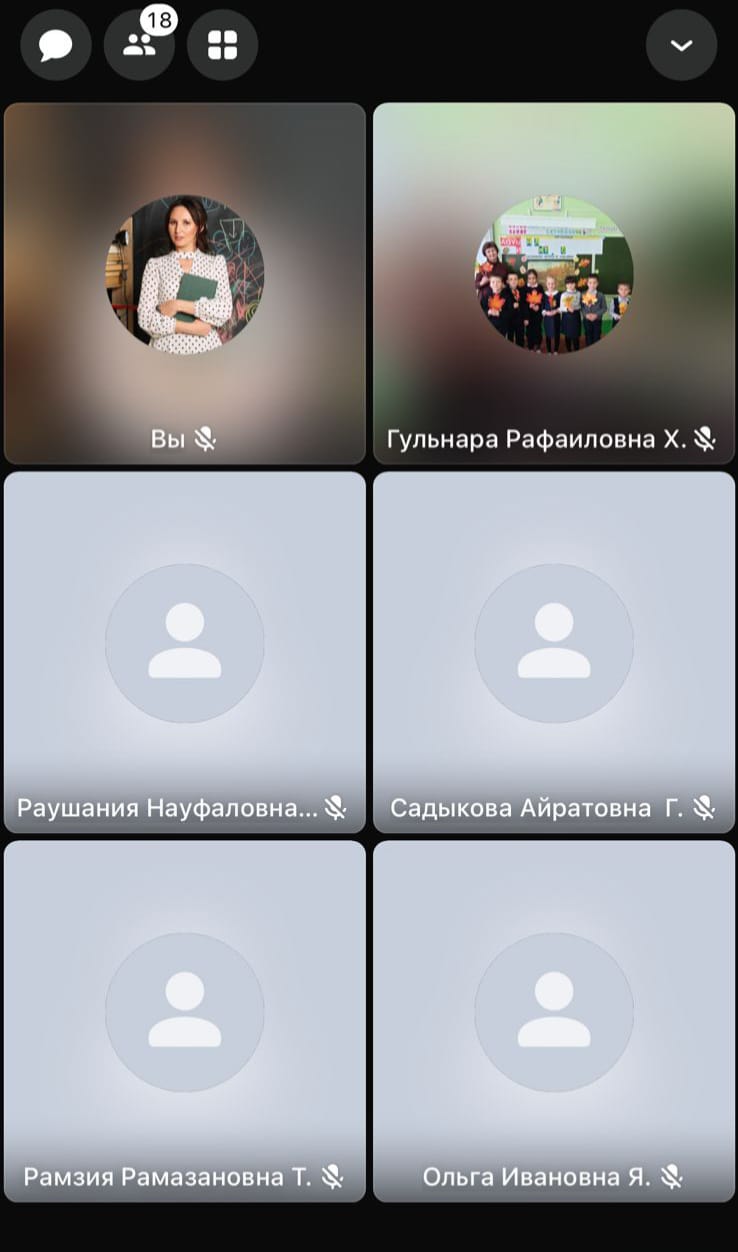Select Садыкова Айратовна Г. tile

(x=554, y=652)
